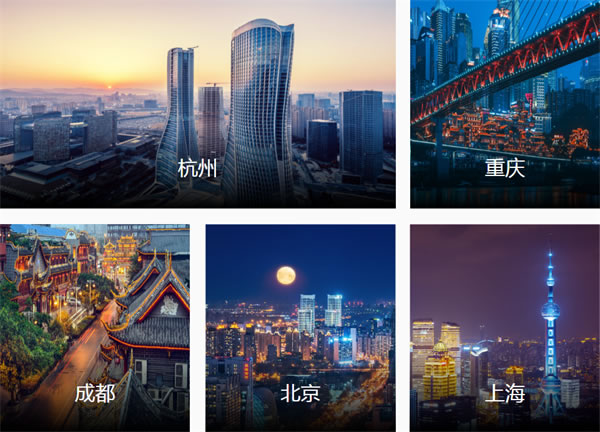This screenshot has height=432, width=600.
Task: Choose the 北京 destination card
Action: (300, 328)
